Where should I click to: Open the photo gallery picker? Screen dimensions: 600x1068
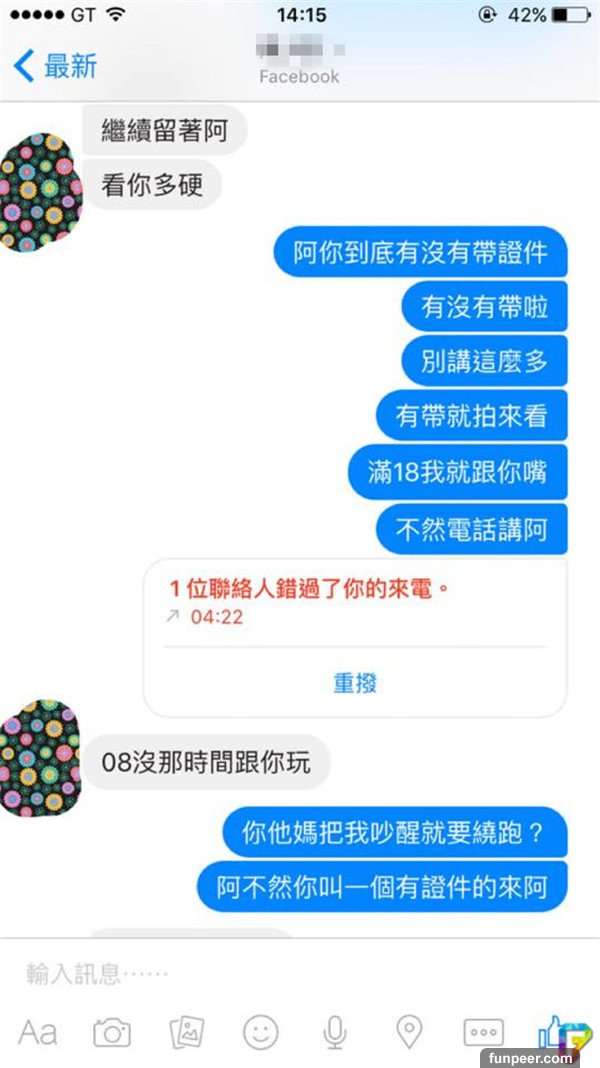[x=187, y=1032]
